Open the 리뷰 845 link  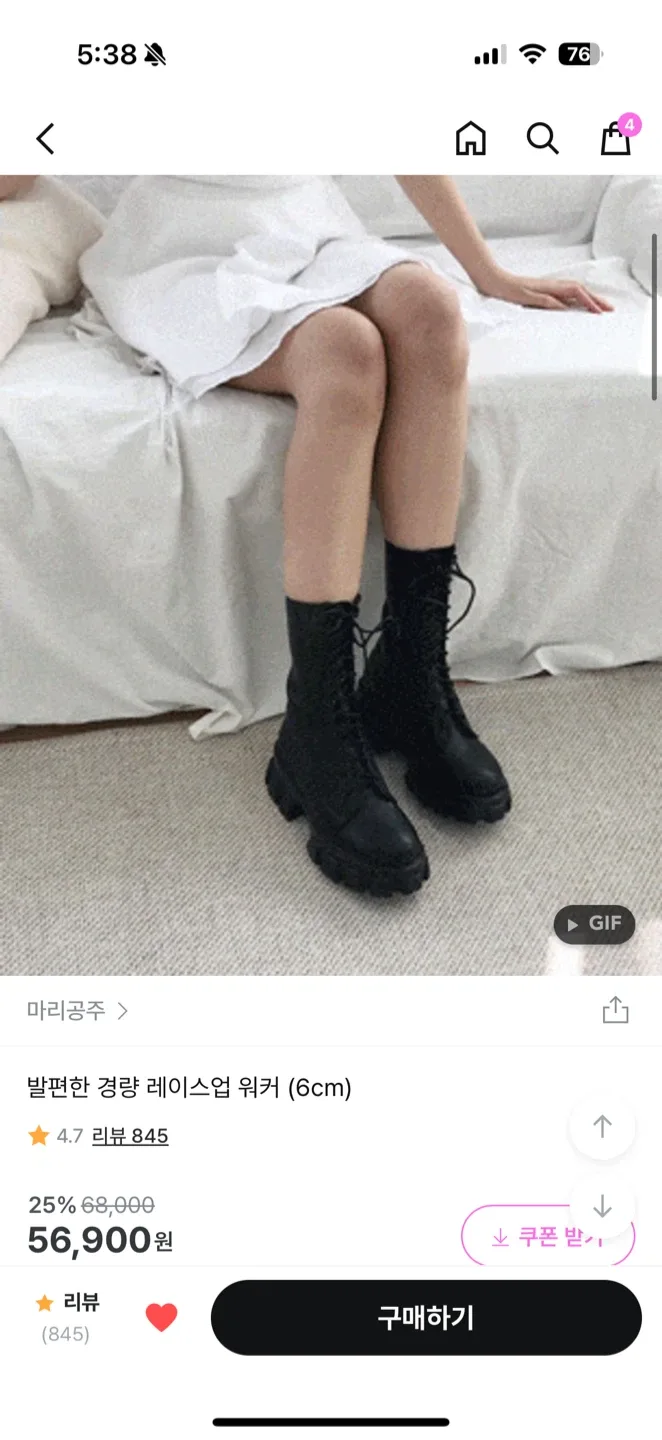click(x=130, y=1136)
